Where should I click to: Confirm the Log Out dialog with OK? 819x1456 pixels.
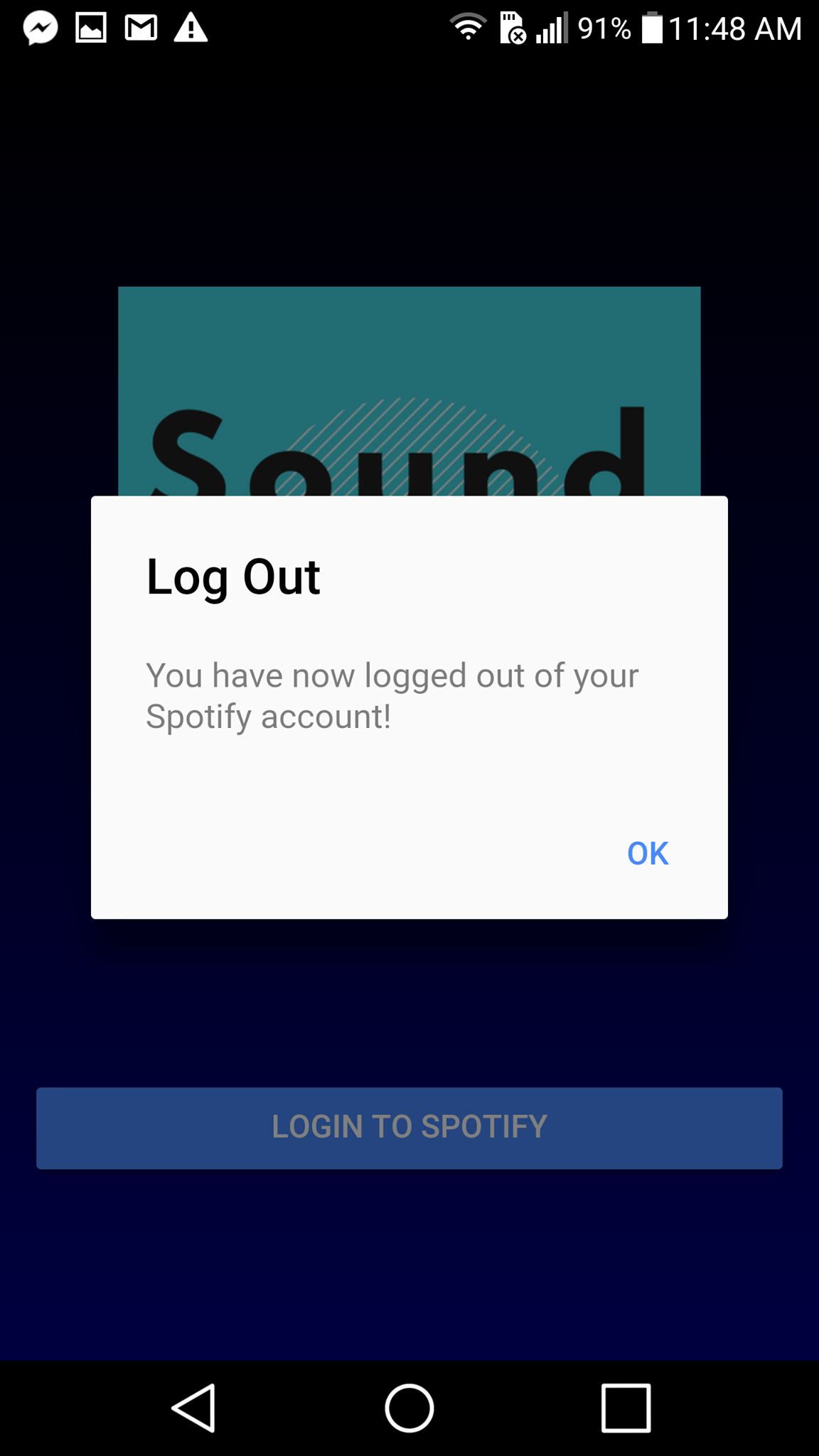[648, 853]
